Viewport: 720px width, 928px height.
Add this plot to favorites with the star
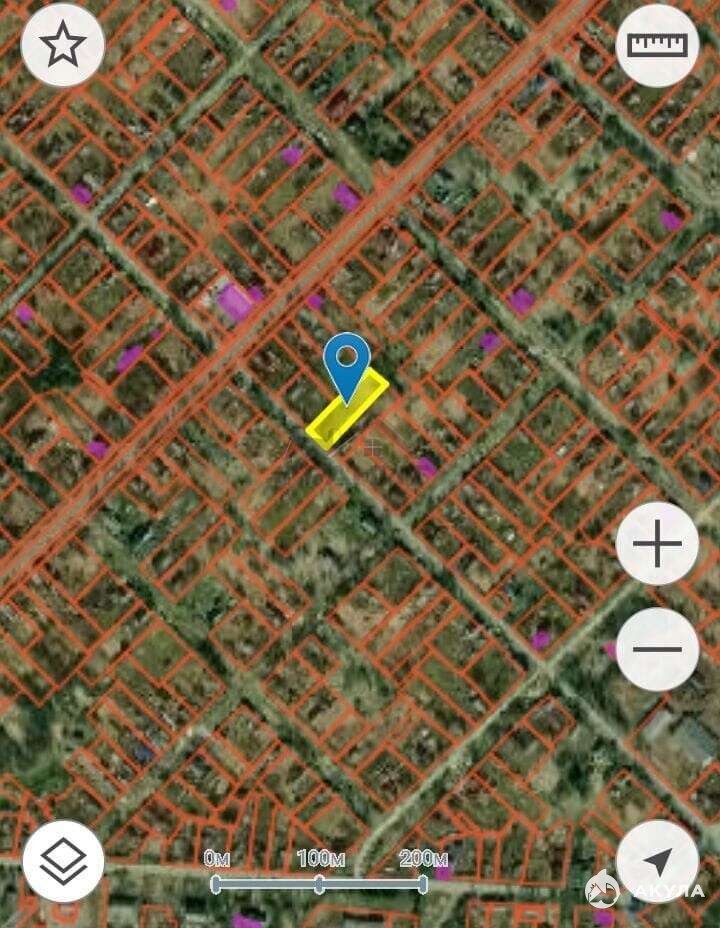[x=63, y=46]
